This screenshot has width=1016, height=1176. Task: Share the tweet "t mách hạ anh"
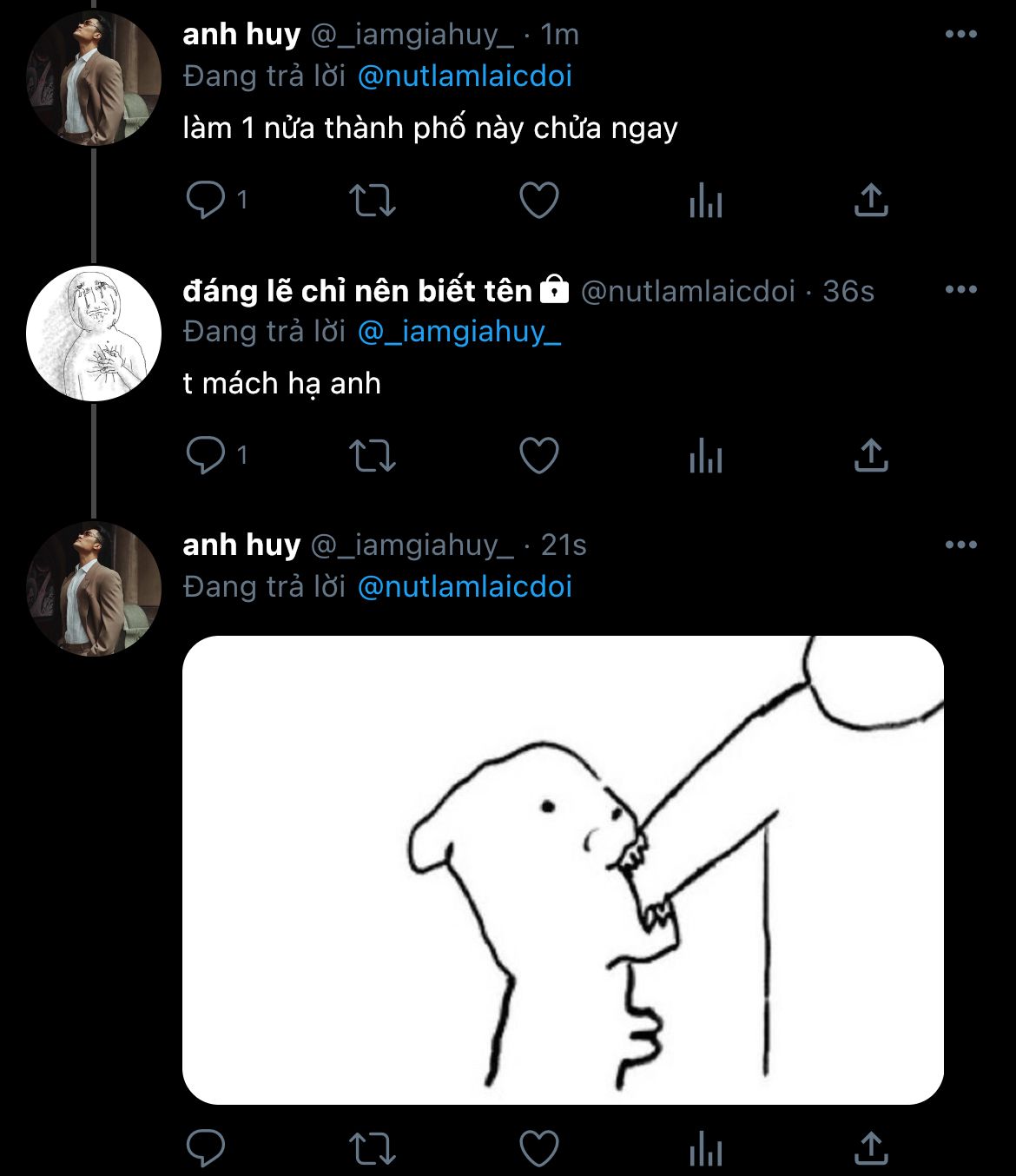871,456
